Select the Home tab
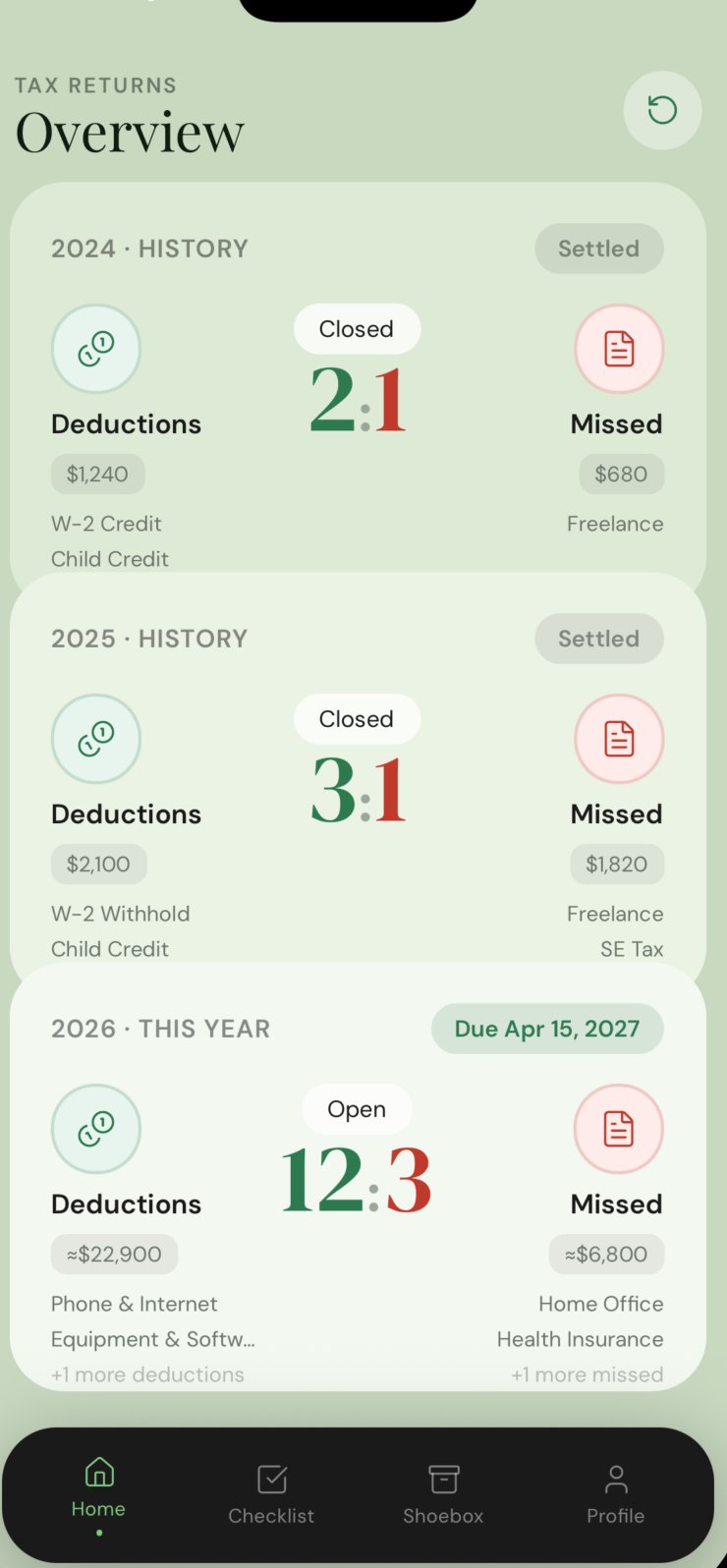Viewport: 727px width, 1568px height. point(98,1489)
